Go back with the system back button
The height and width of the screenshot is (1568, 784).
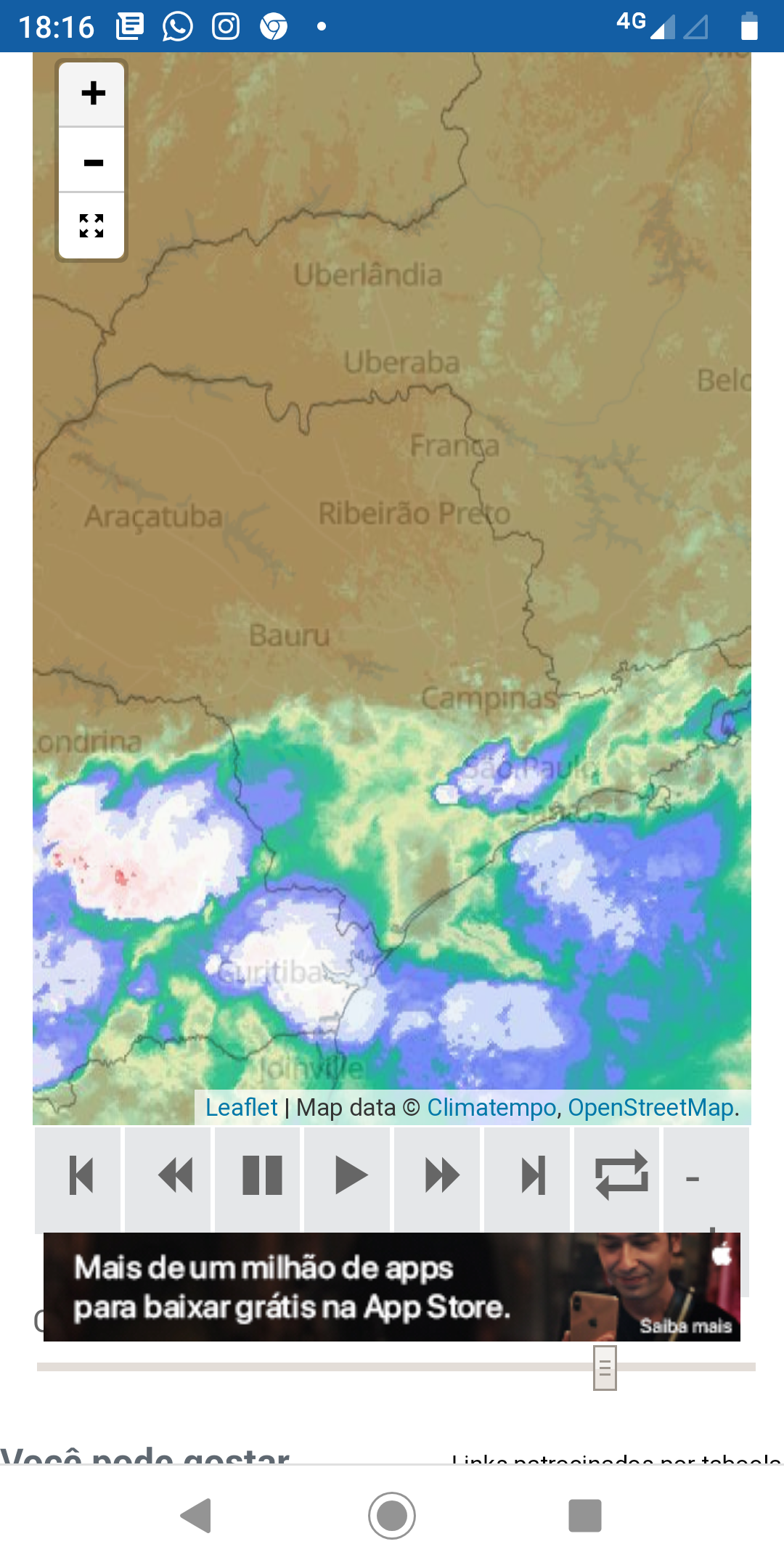click(196, 1516)
